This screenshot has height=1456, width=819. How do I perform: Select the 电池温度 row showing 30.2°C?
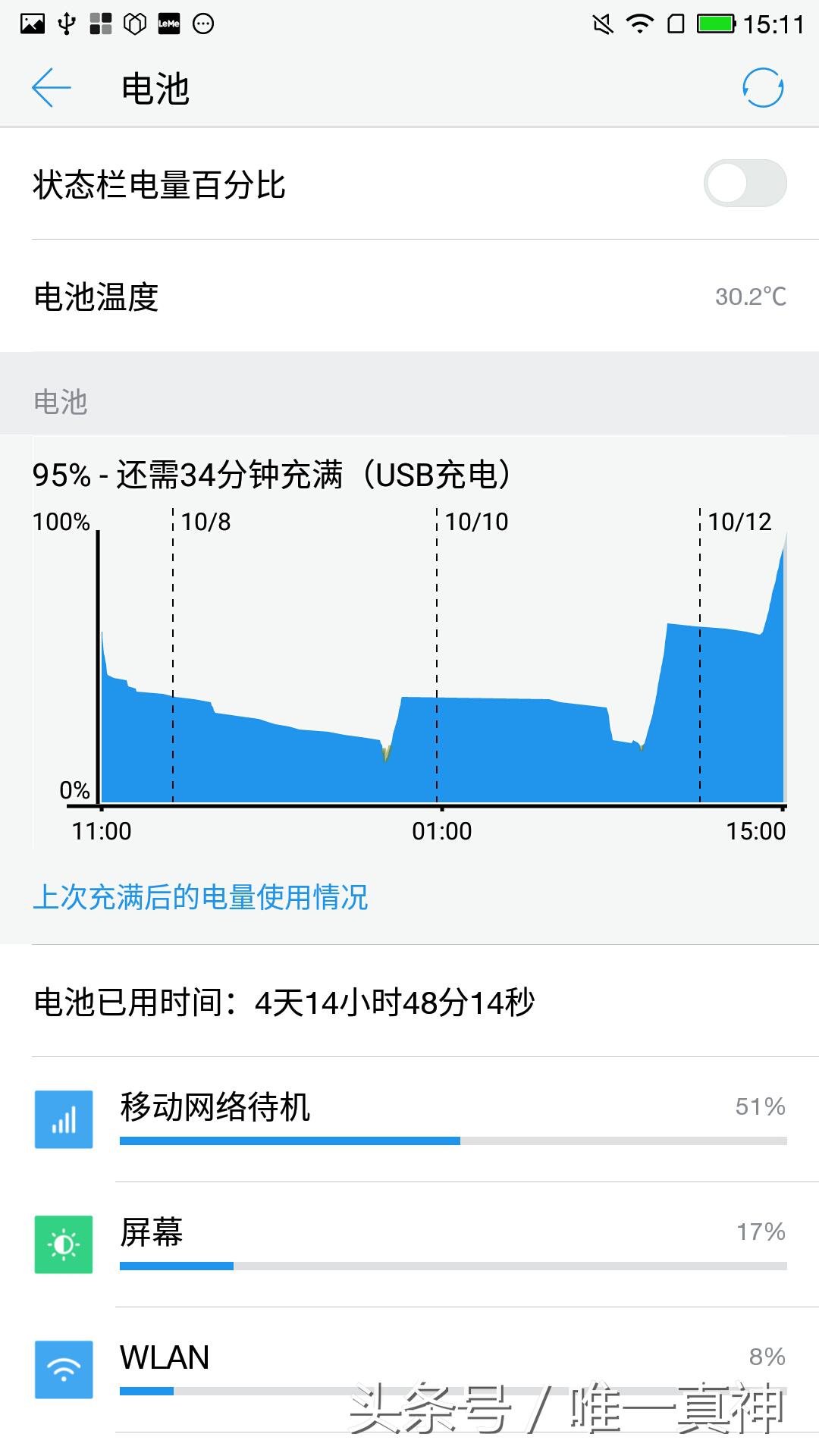tap(409, 296)
